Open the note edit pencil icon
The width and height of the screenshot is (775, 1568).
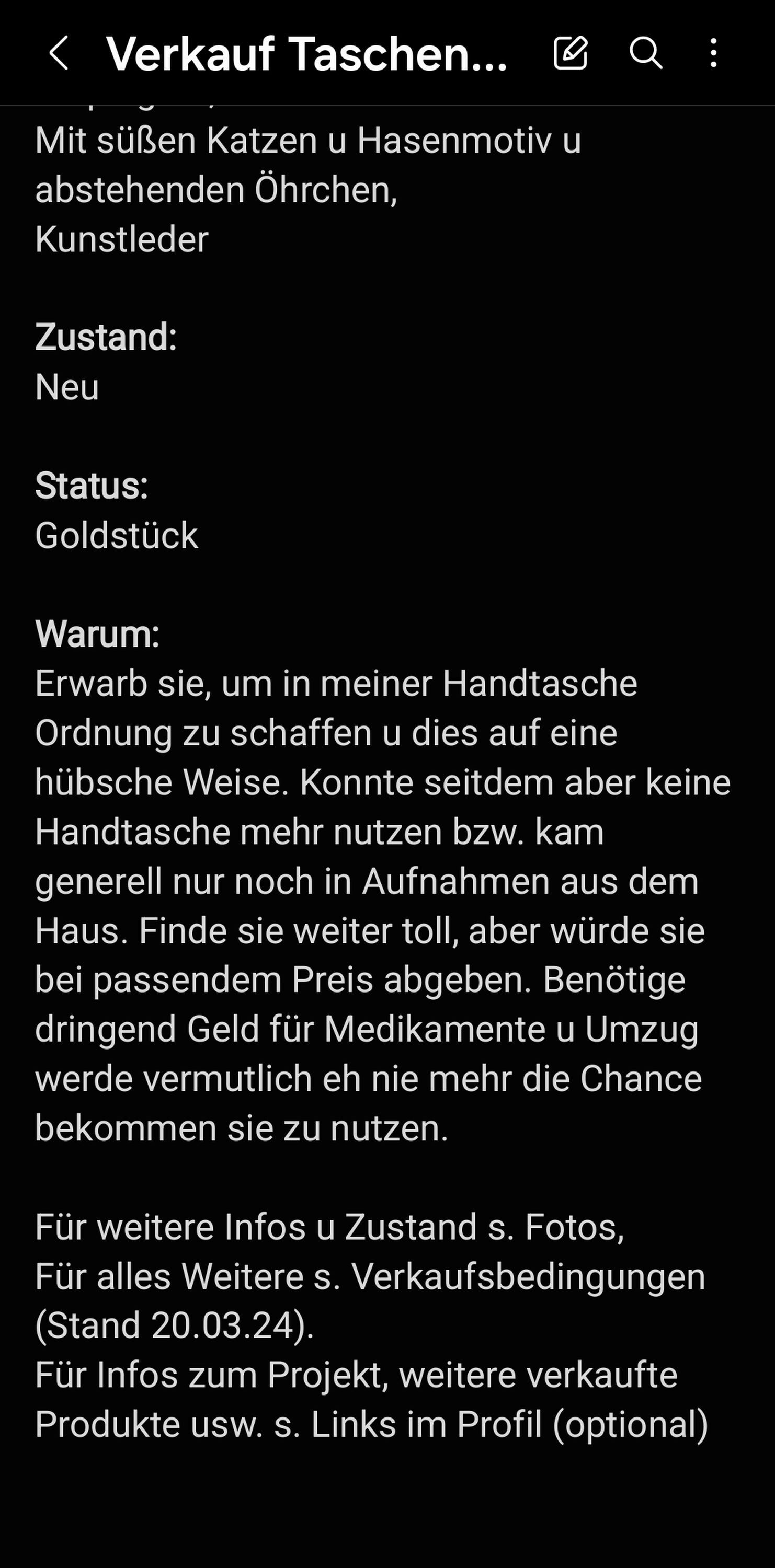[571, 53]
